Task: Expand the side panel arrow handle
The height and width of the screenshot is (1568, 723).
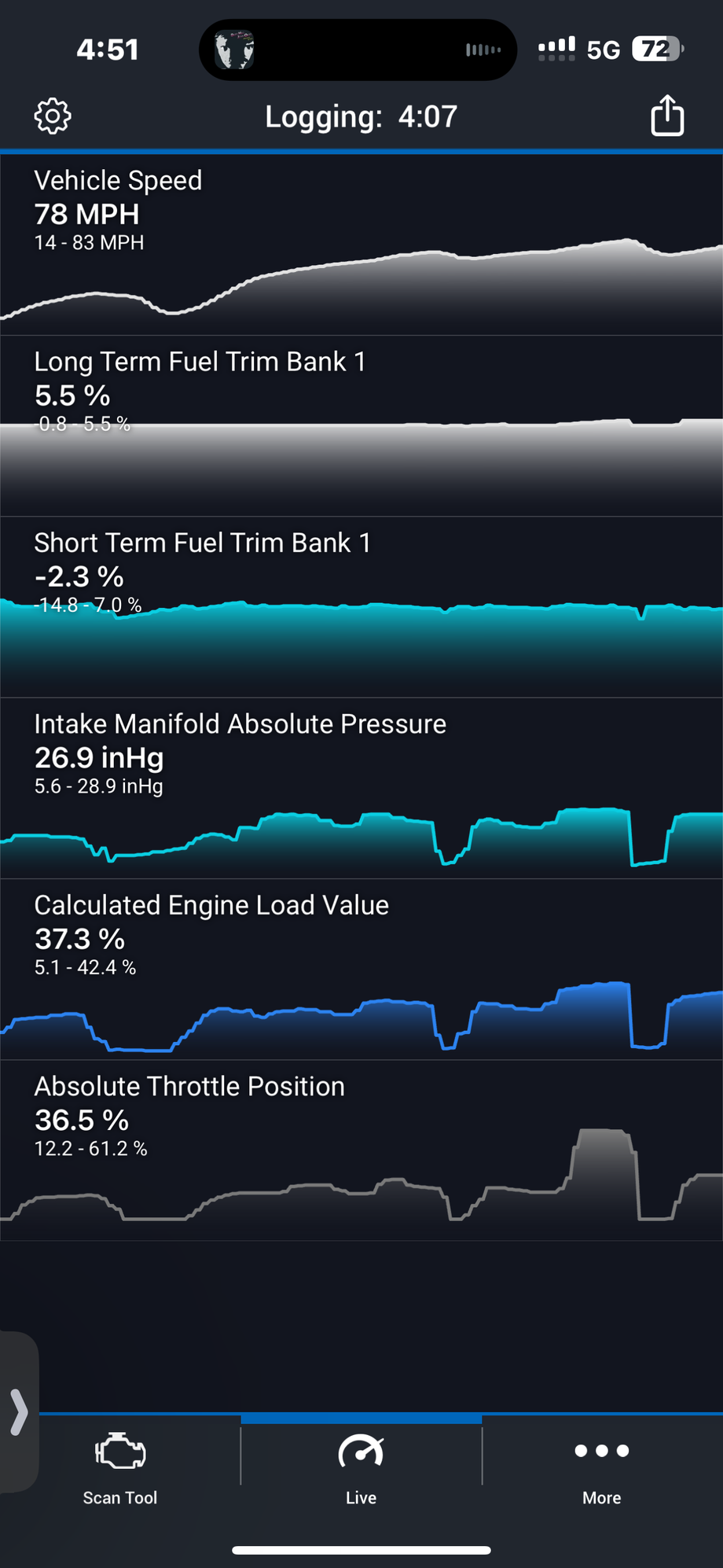Action: (19, 1412)
